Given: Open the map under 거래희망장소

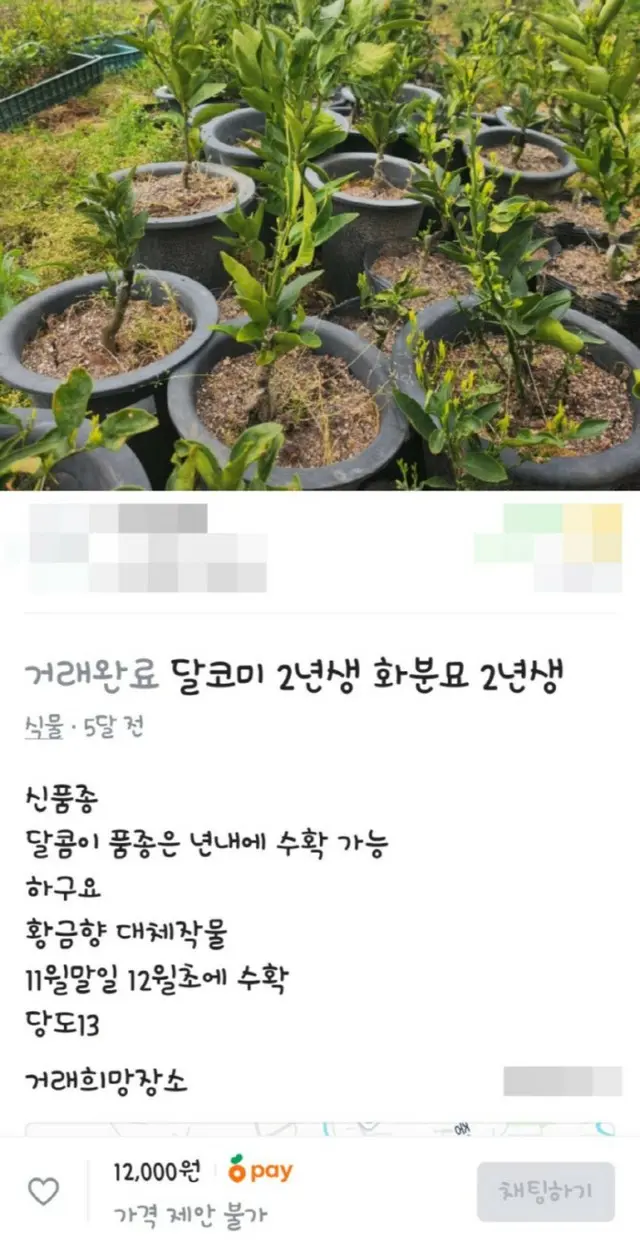Looking at the screenshot, I should (x=320, y=1128).
